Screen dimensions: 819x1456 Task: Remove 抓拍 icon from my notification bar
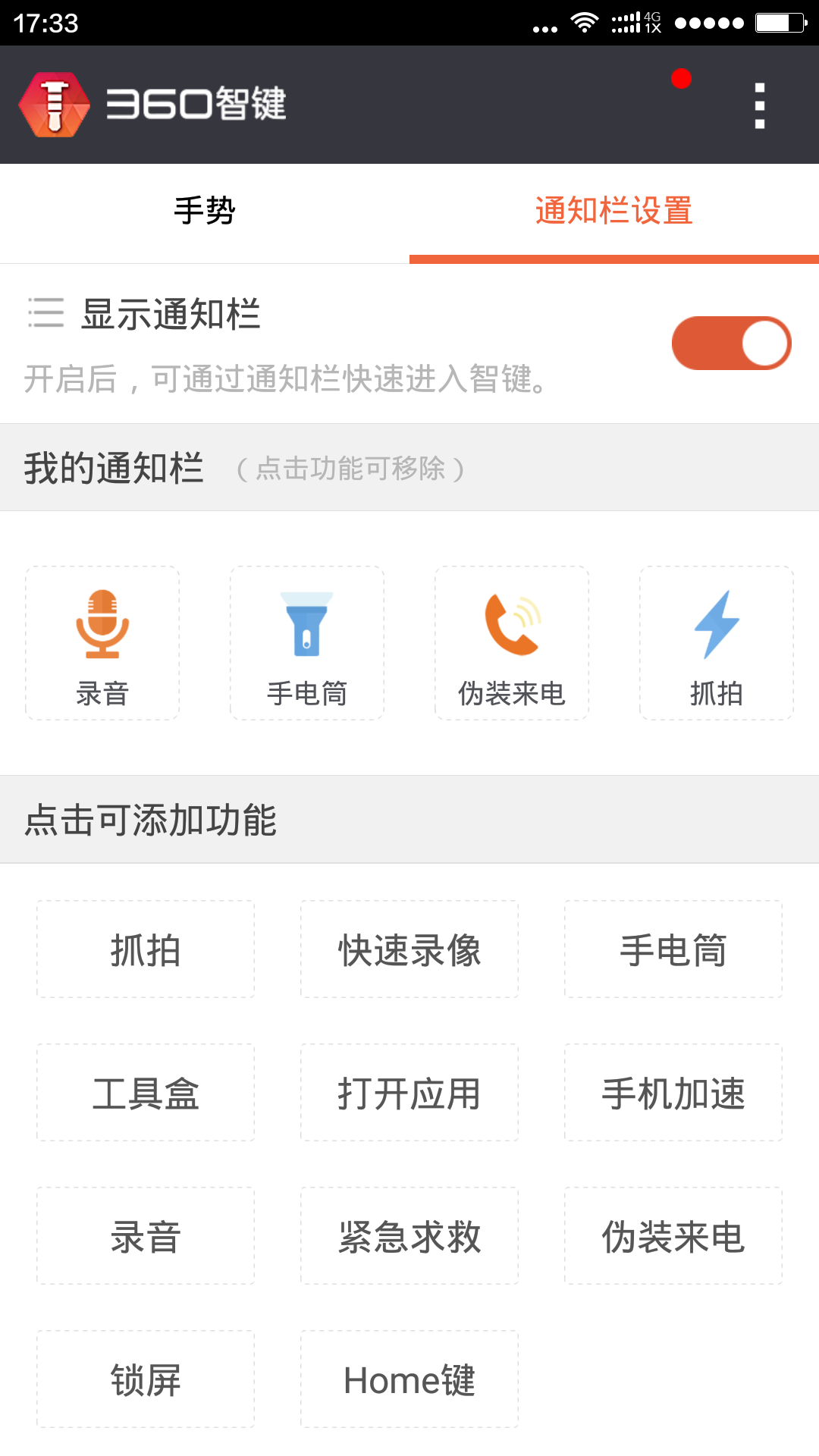717,643
